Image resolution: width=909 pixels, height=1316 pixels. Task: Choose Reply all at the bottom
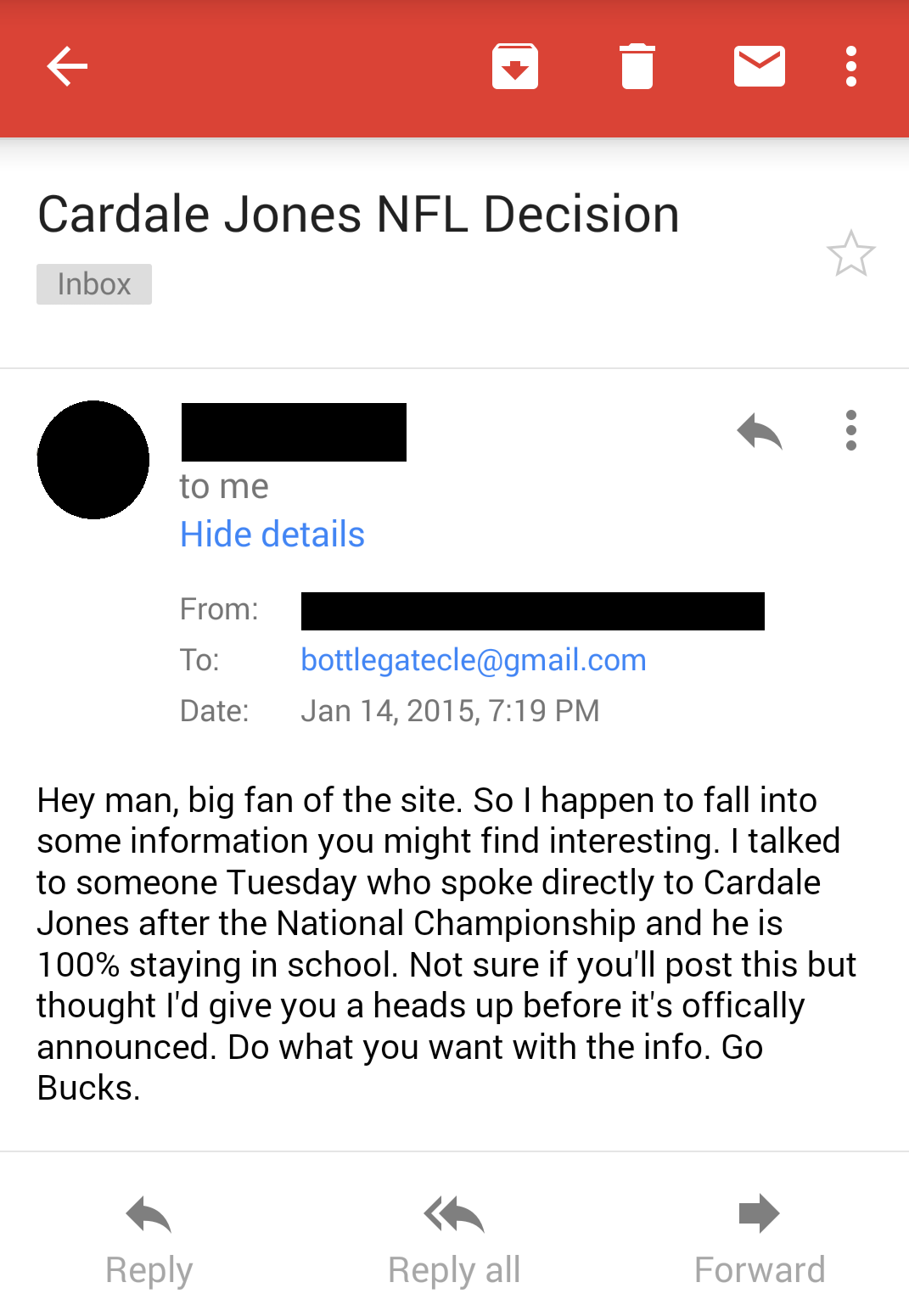[x=454, y=1240]
